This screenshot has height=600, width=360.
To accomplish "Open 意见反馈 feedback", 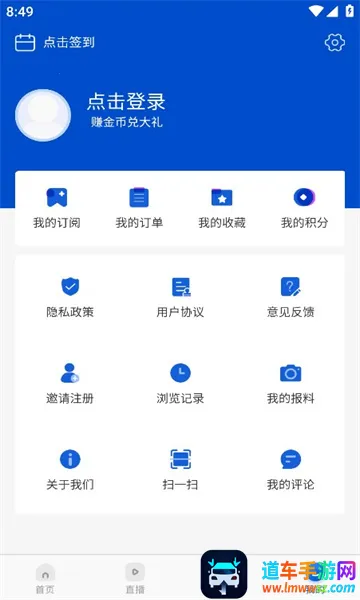I will [290, 297].
